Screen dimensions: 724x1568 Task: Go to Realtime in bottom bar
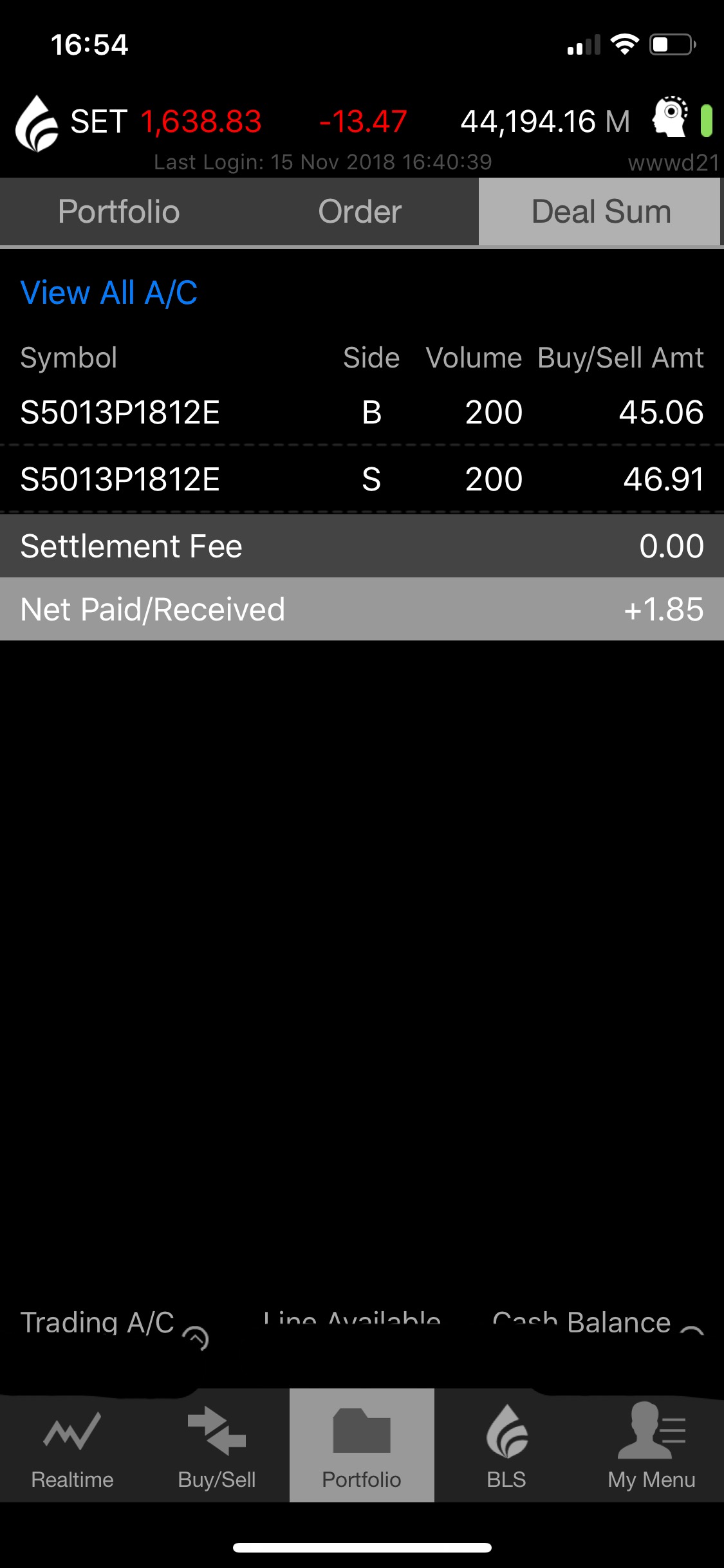[72, 1446]
